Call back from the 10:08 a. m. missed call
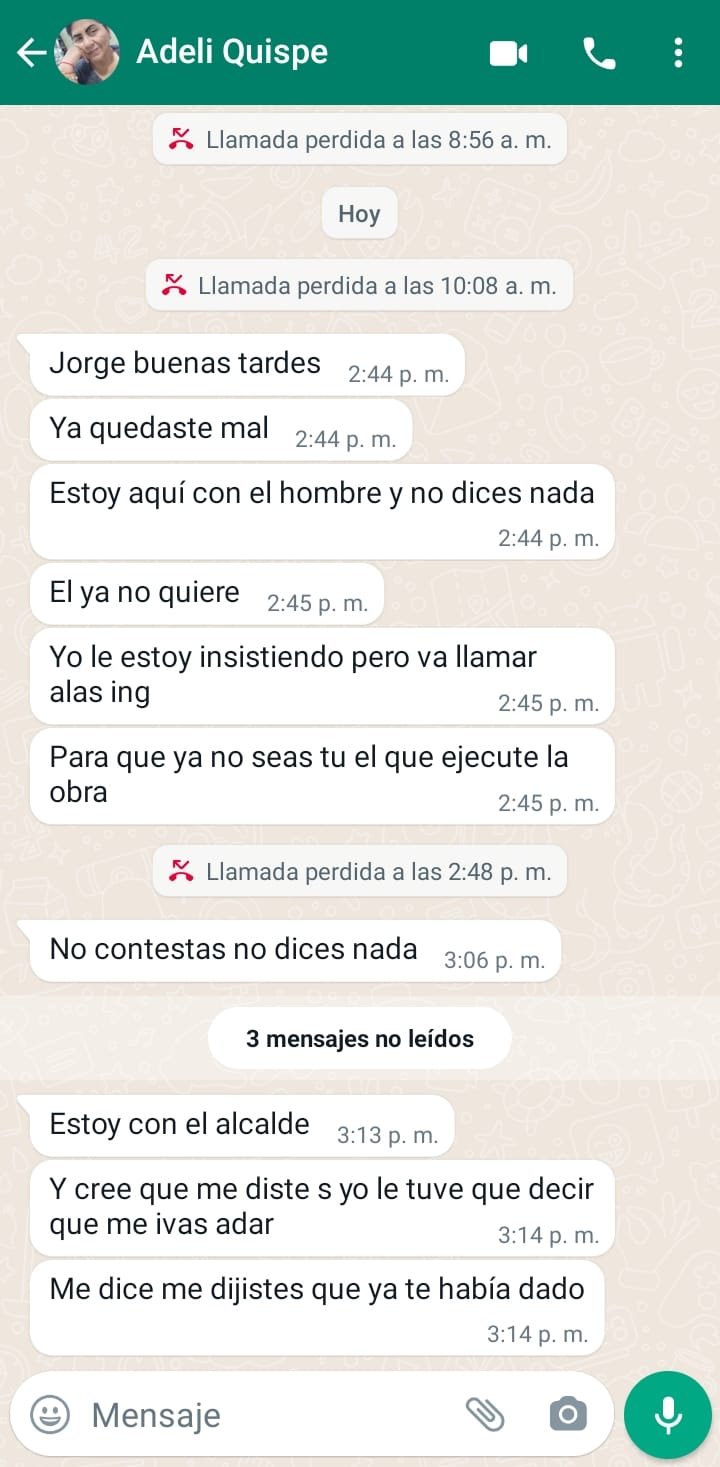 360,286
